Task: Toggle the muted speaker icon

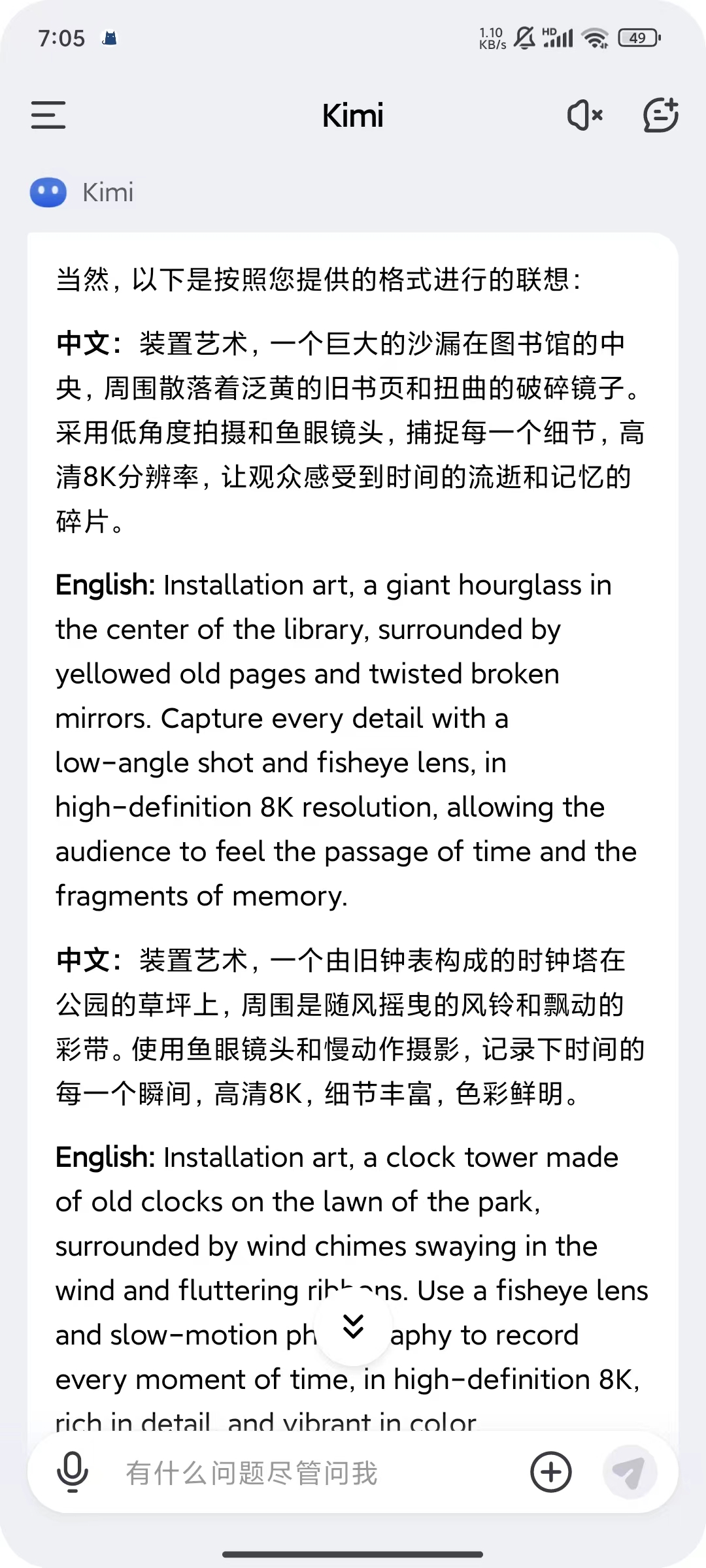Action: [x=584, y=116]
